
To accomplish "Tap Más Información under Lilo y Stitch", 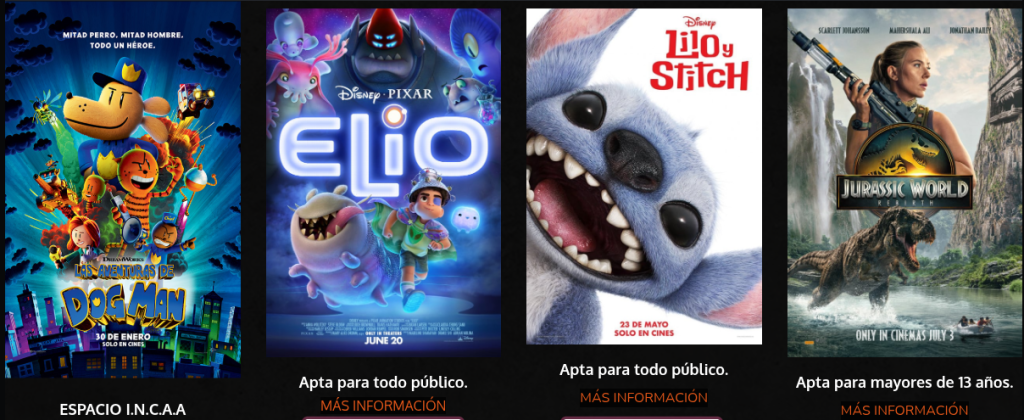I will (x=643, y=397).
